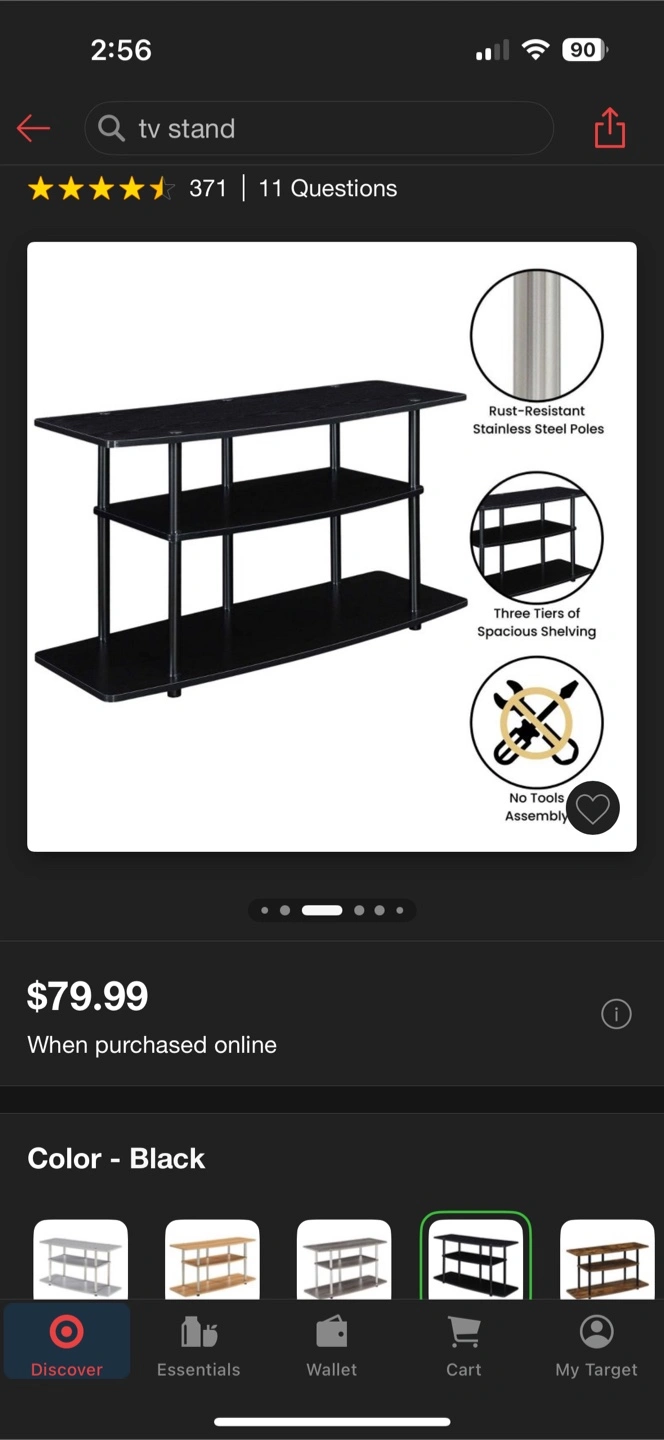This screenshot has height=1440, width=664.
Task: Show price info via the info icon
Action: point(616,1015)
